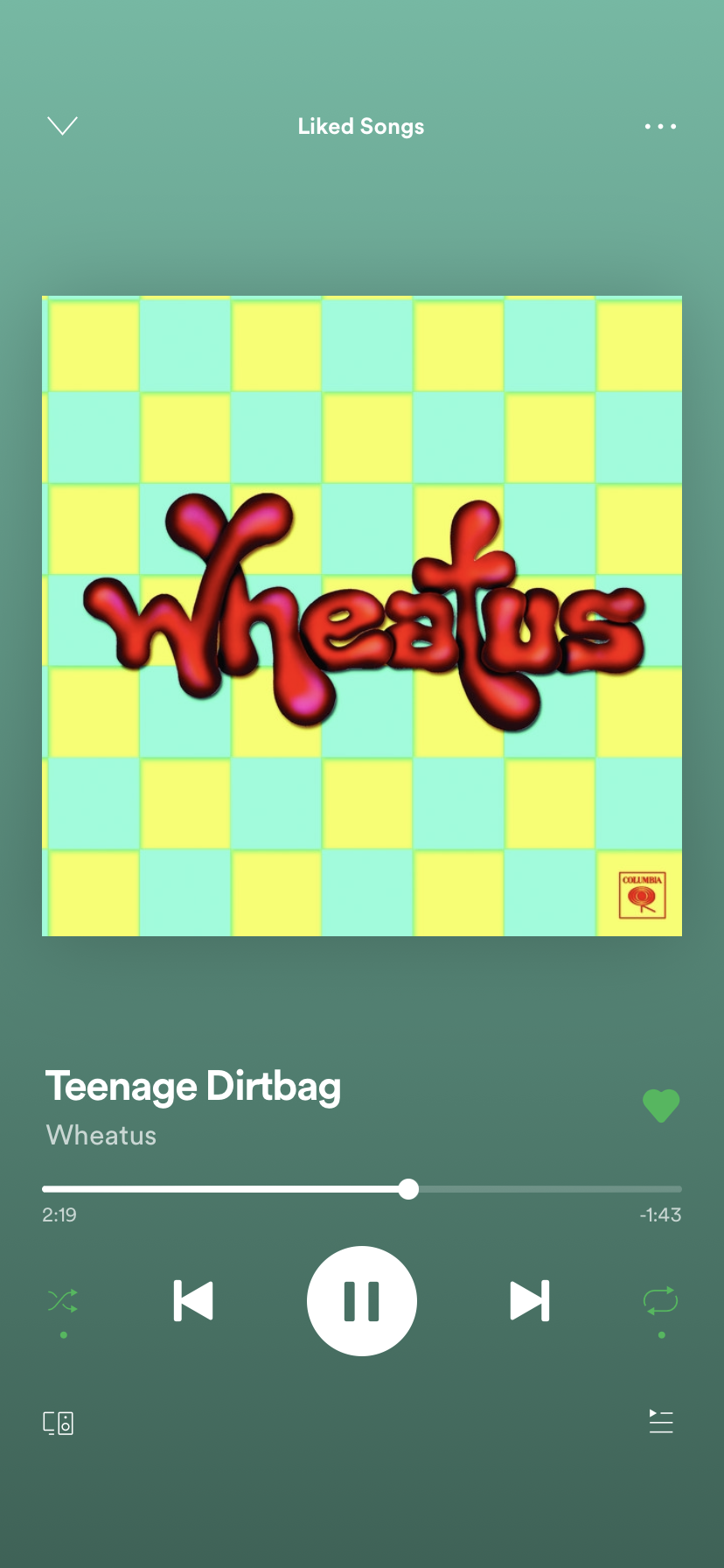Open the connect to device menu
The width and height of the screenshot is (724, 1568).
coord(59,1423)
